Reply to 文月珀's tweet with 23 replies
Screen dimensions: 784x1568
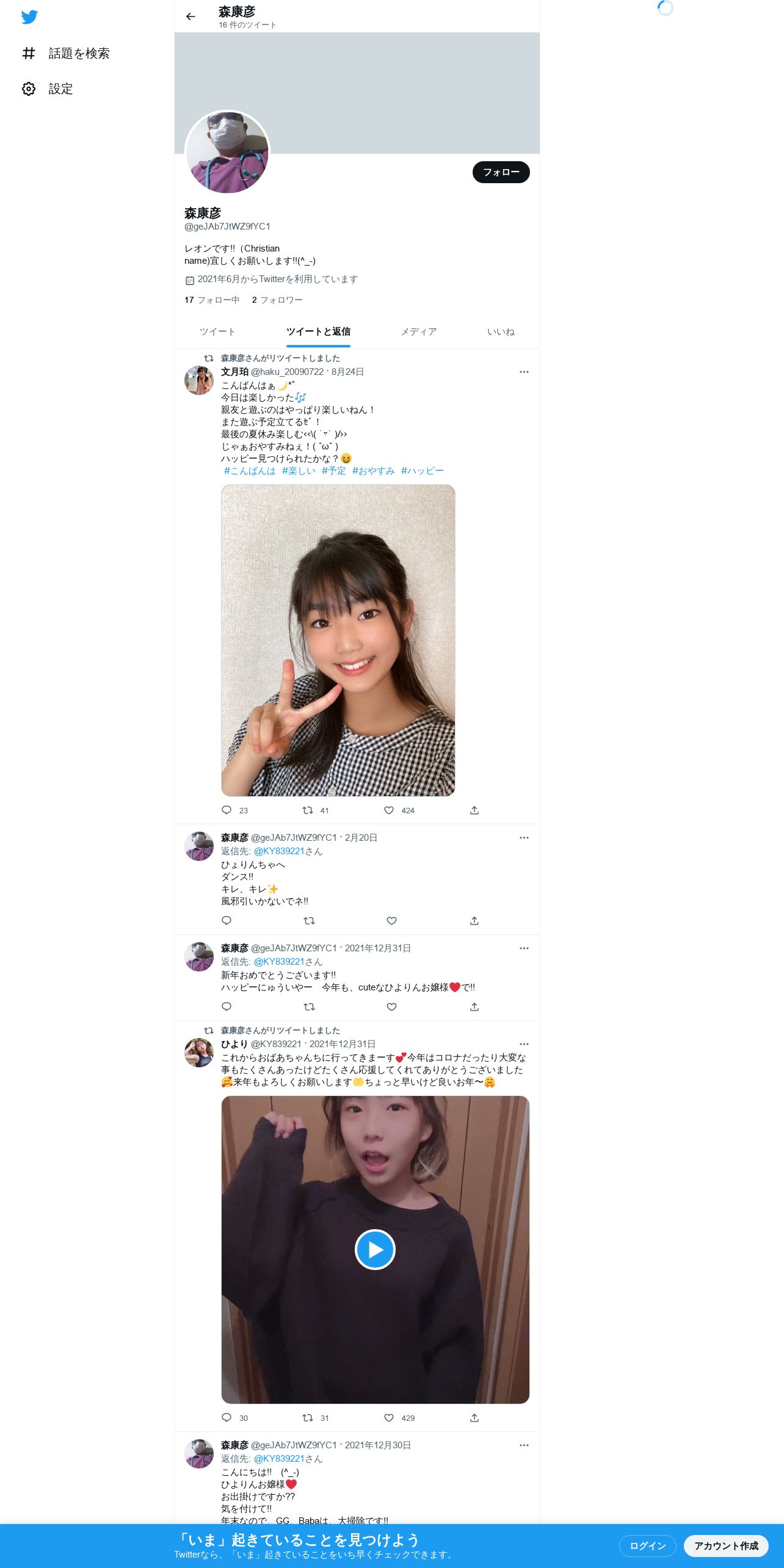234,810
